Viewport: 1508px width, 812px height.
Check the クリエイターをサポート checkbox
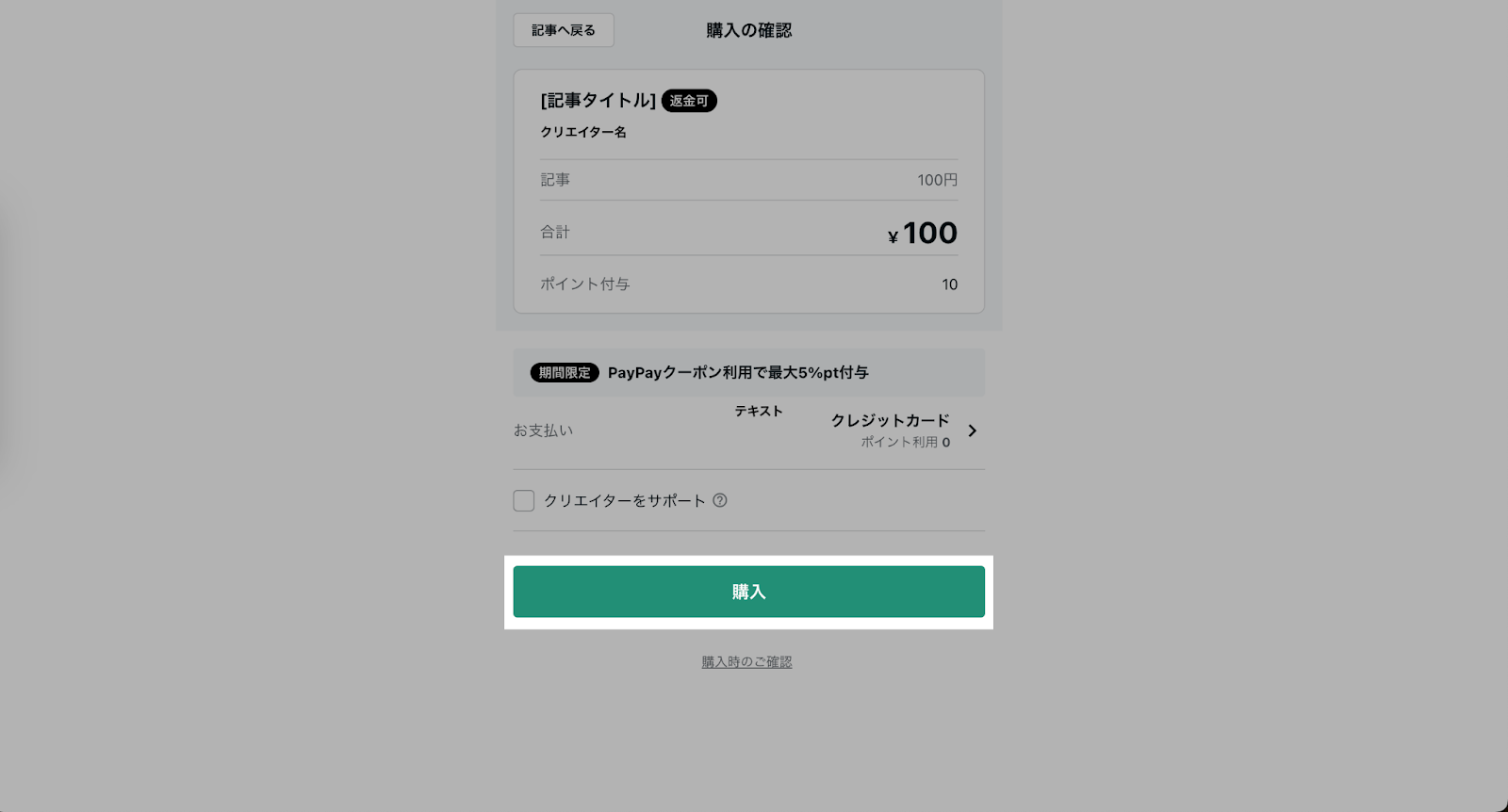(x=524, y=500)
